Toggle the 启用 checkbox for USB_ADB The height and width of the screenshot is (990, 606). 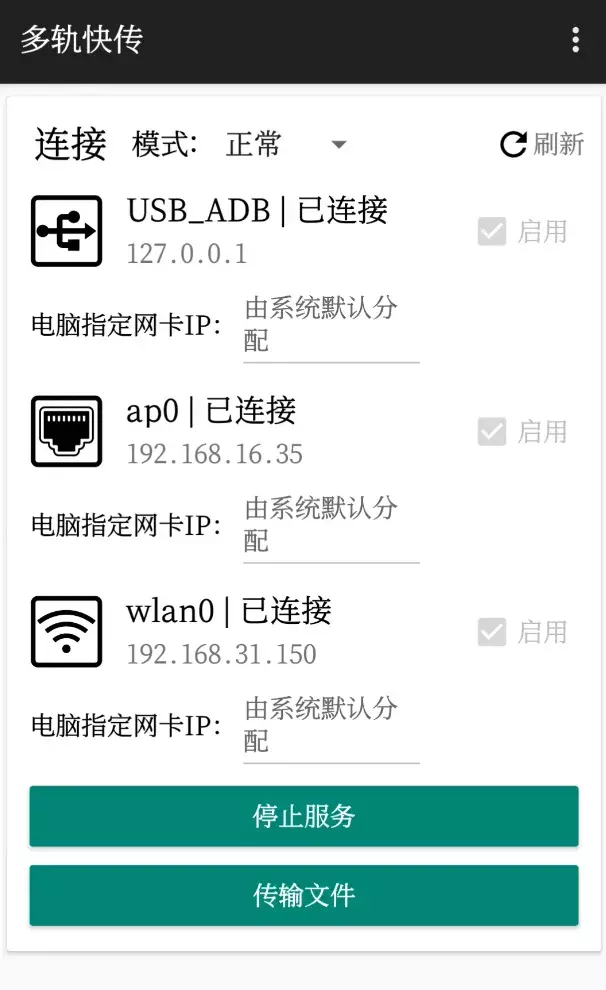click(492, 232)
